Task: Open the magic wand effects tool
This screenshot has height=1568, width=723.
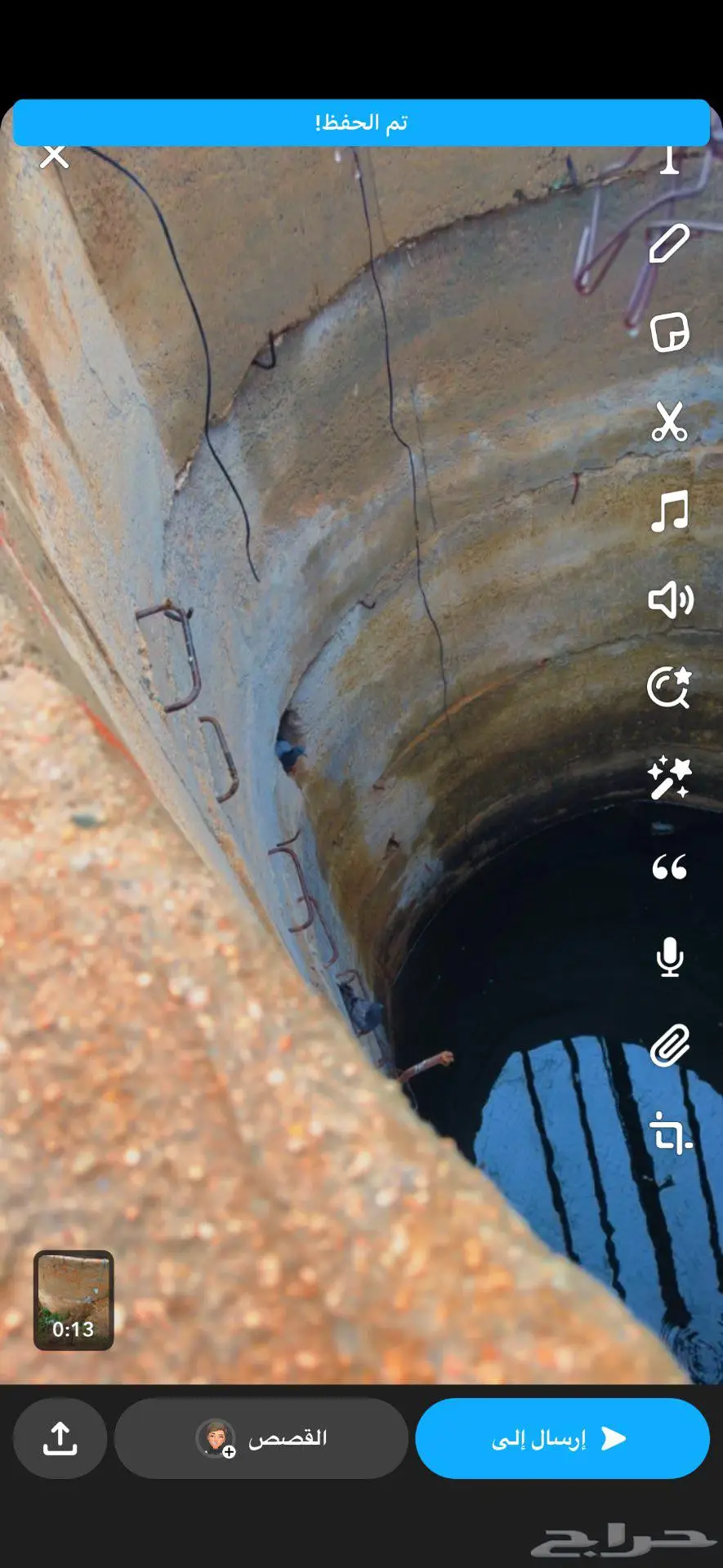Action: (x=669, y=777)
